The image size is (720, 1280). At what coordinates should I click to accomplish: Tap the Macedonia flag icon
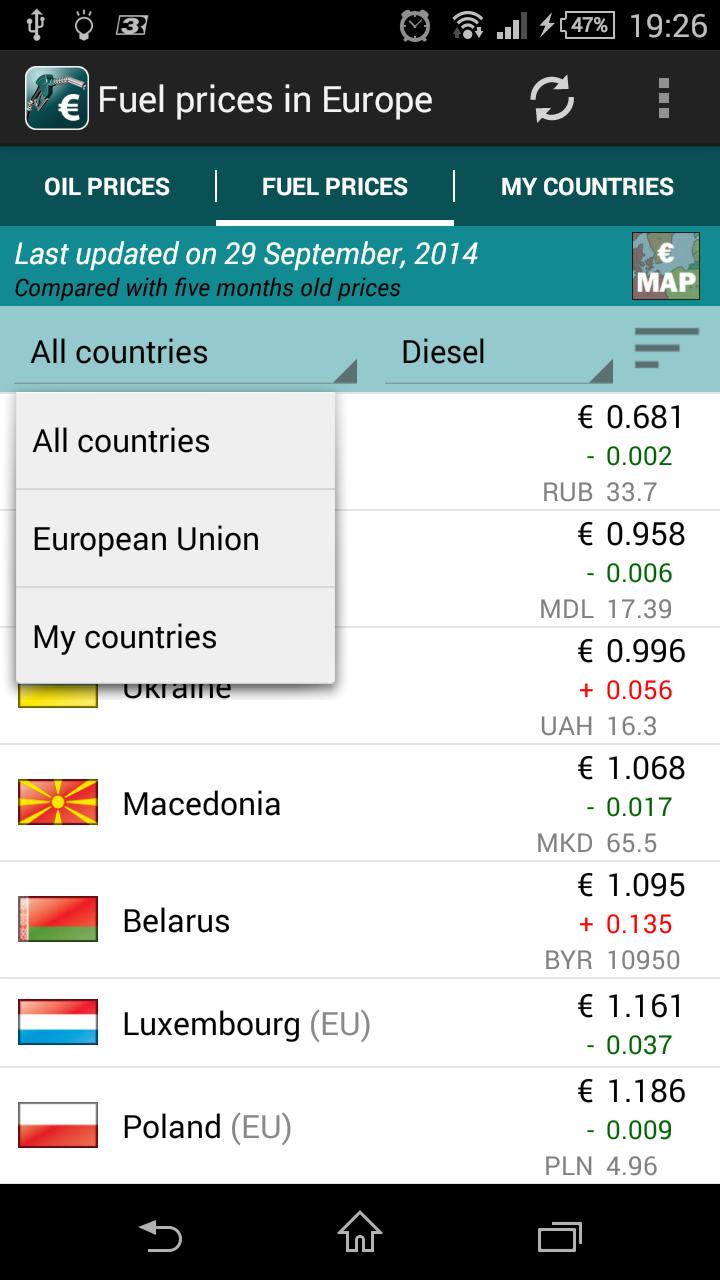[57, 802]
